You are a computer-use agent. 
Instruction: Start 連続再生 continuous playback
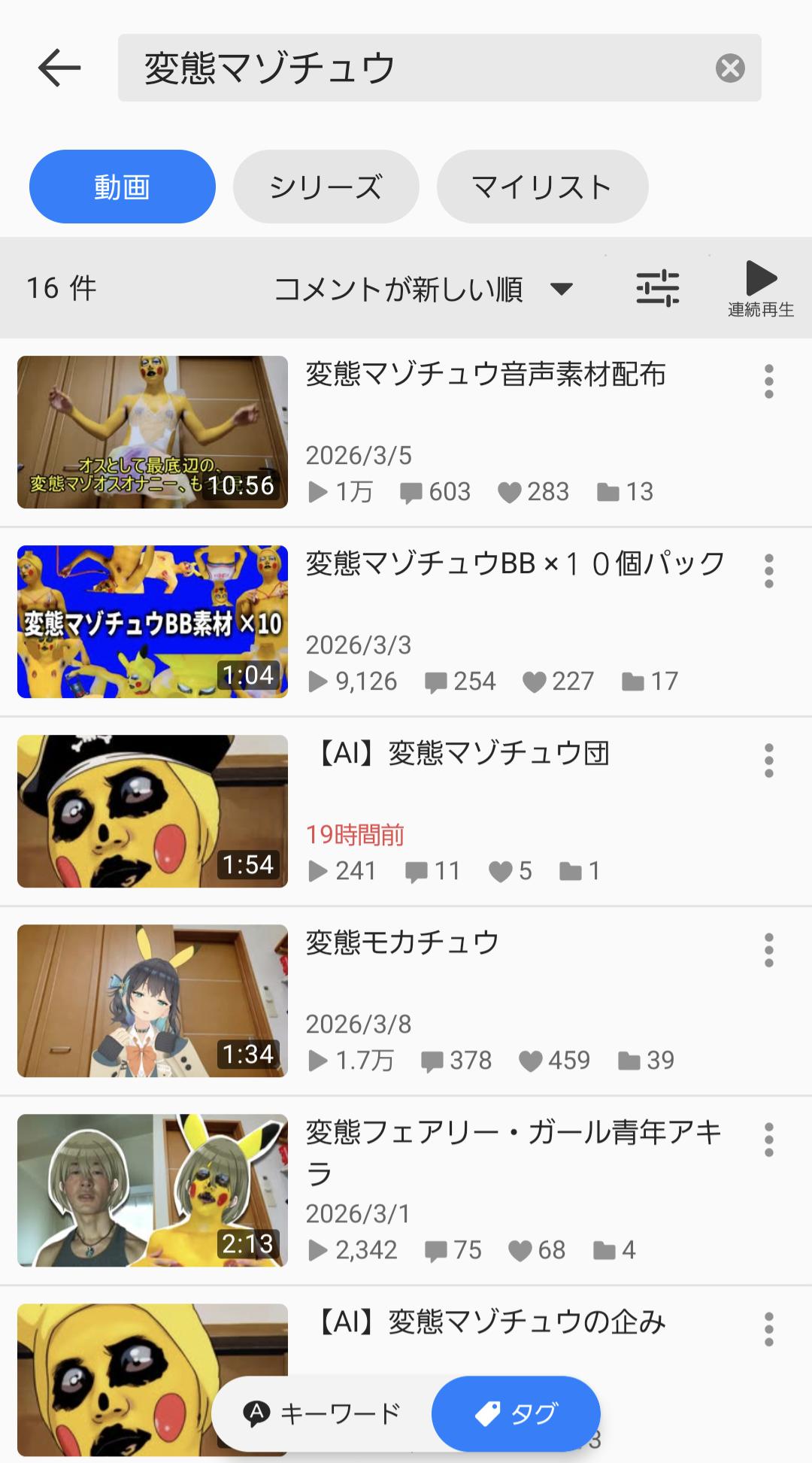(761, 288)
